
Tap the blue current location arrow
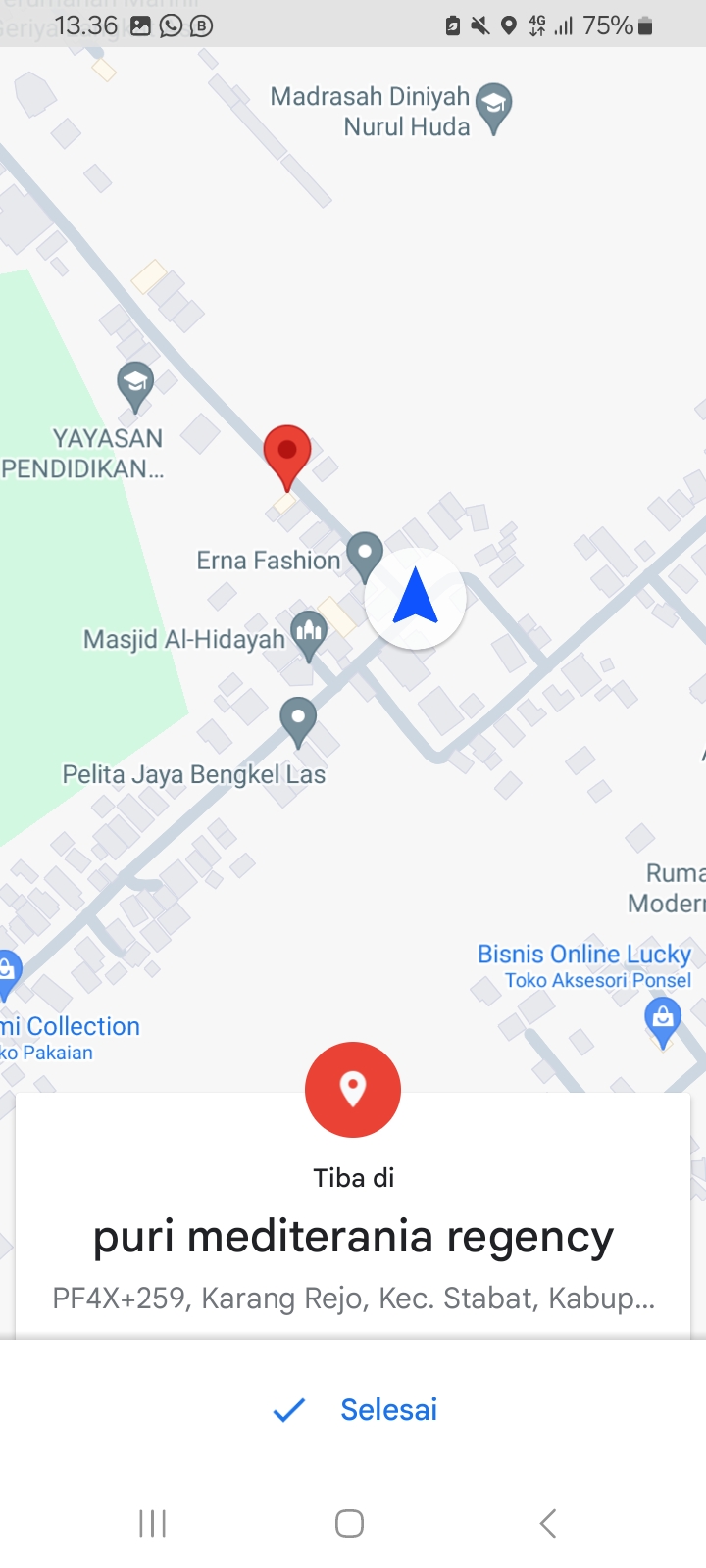coord(415,598)
